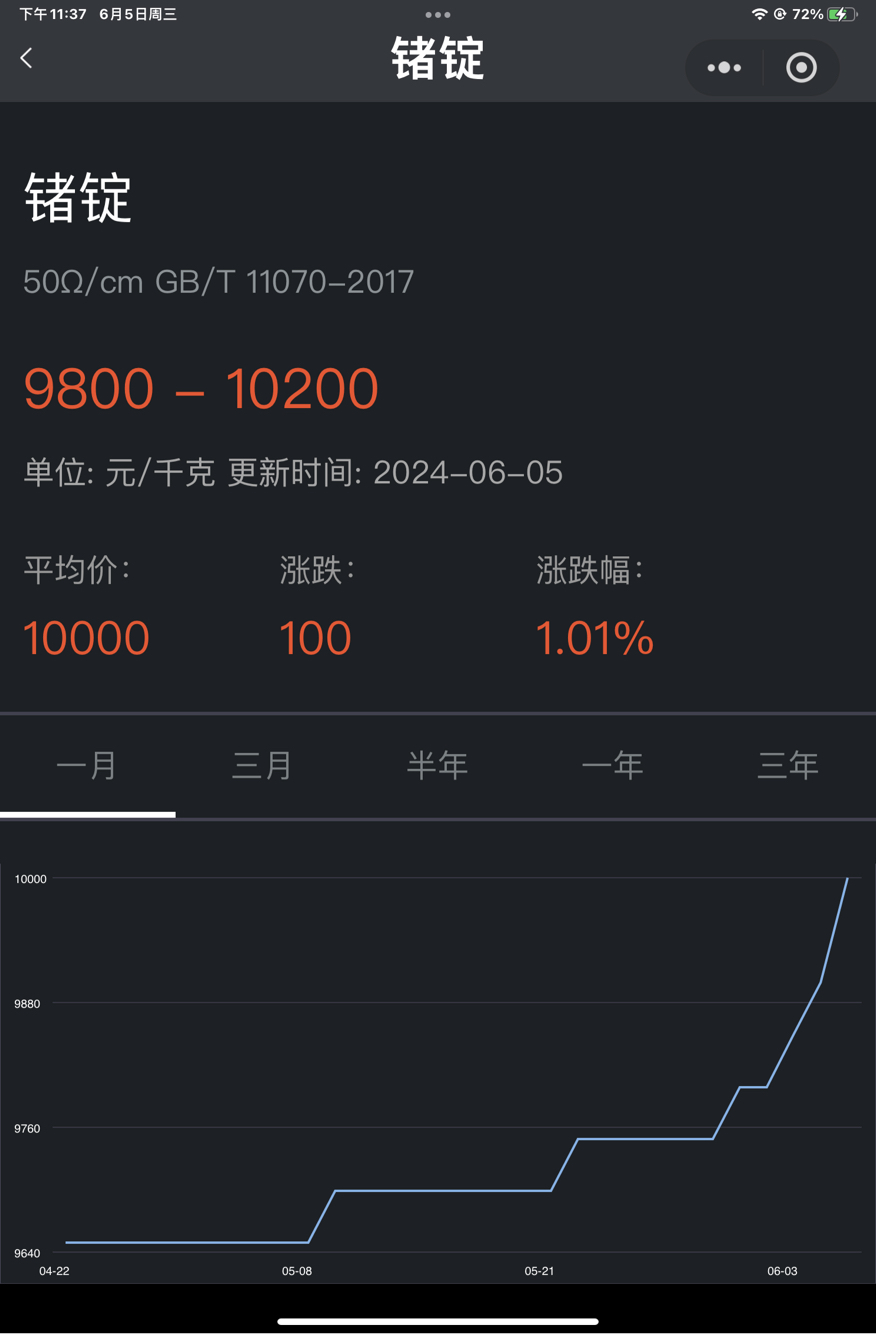Show the 半年 price trend
The image size is (876, 1334).
tap(437, 766)
